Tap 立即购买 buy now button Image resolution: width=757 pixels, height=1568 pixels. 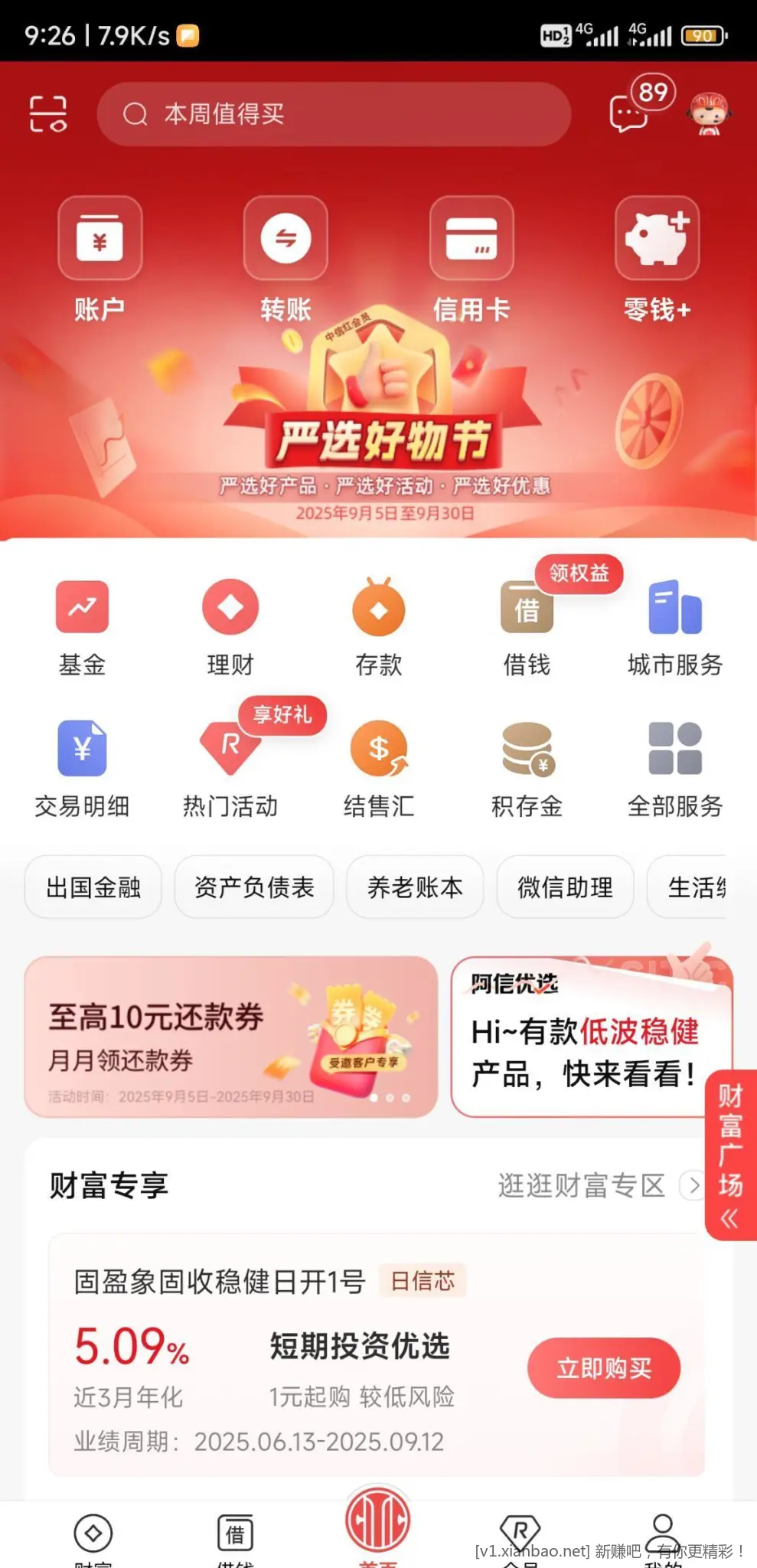(603, 1367)
